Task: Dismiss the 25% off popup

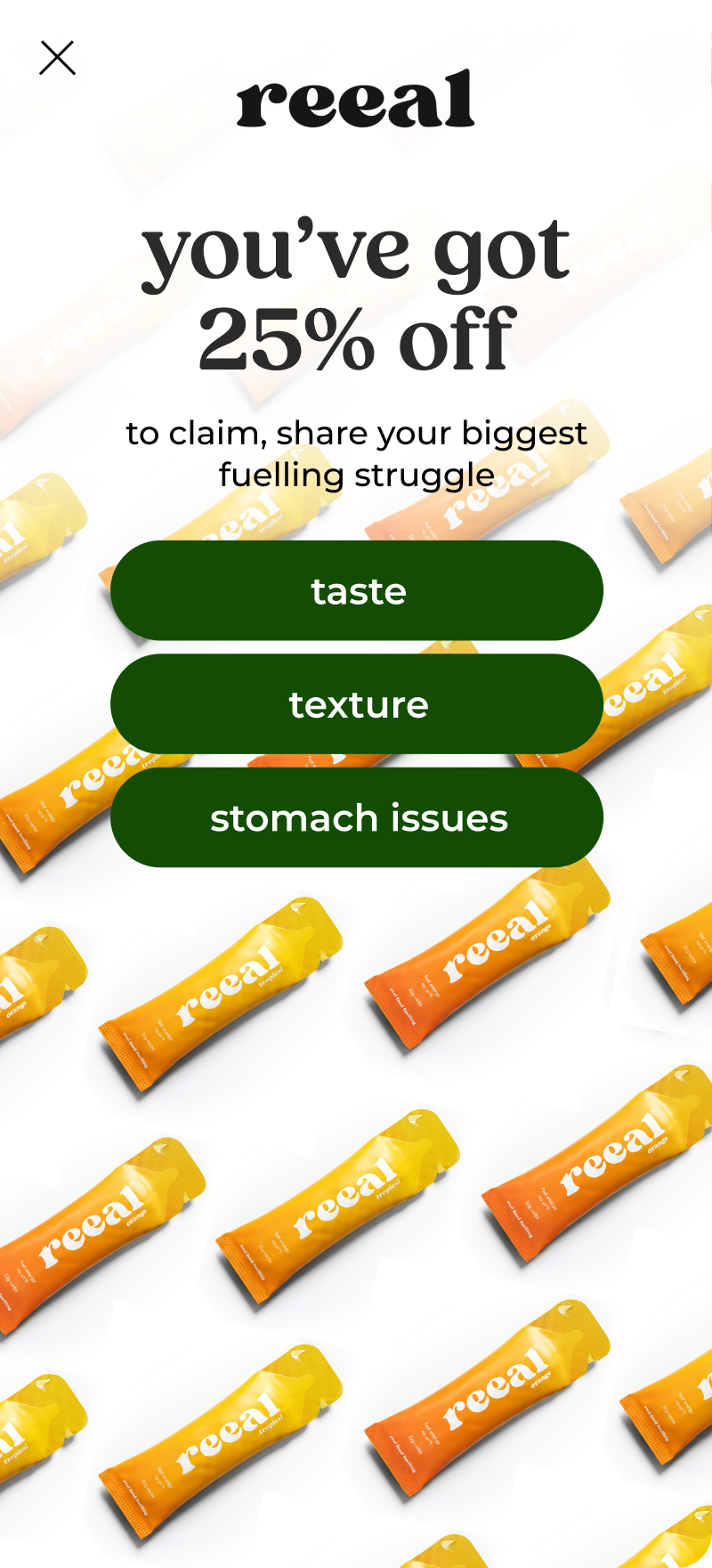Action: point(58,58)
